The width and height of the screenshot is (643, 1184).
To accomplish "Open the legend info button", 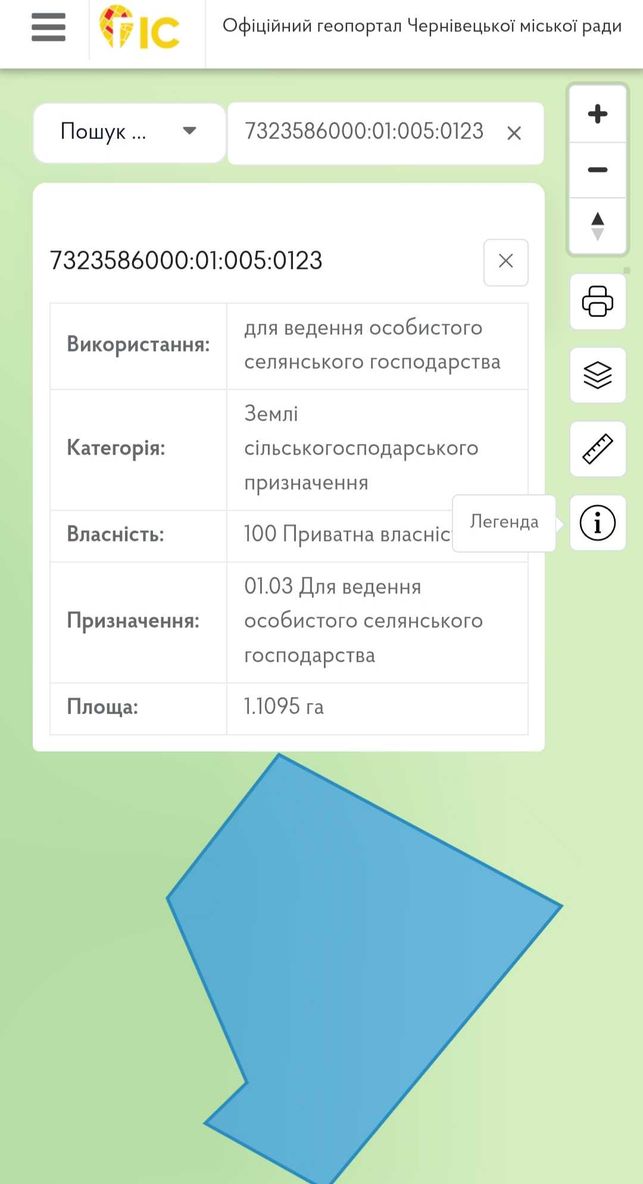I will click(x=598, y=523).
